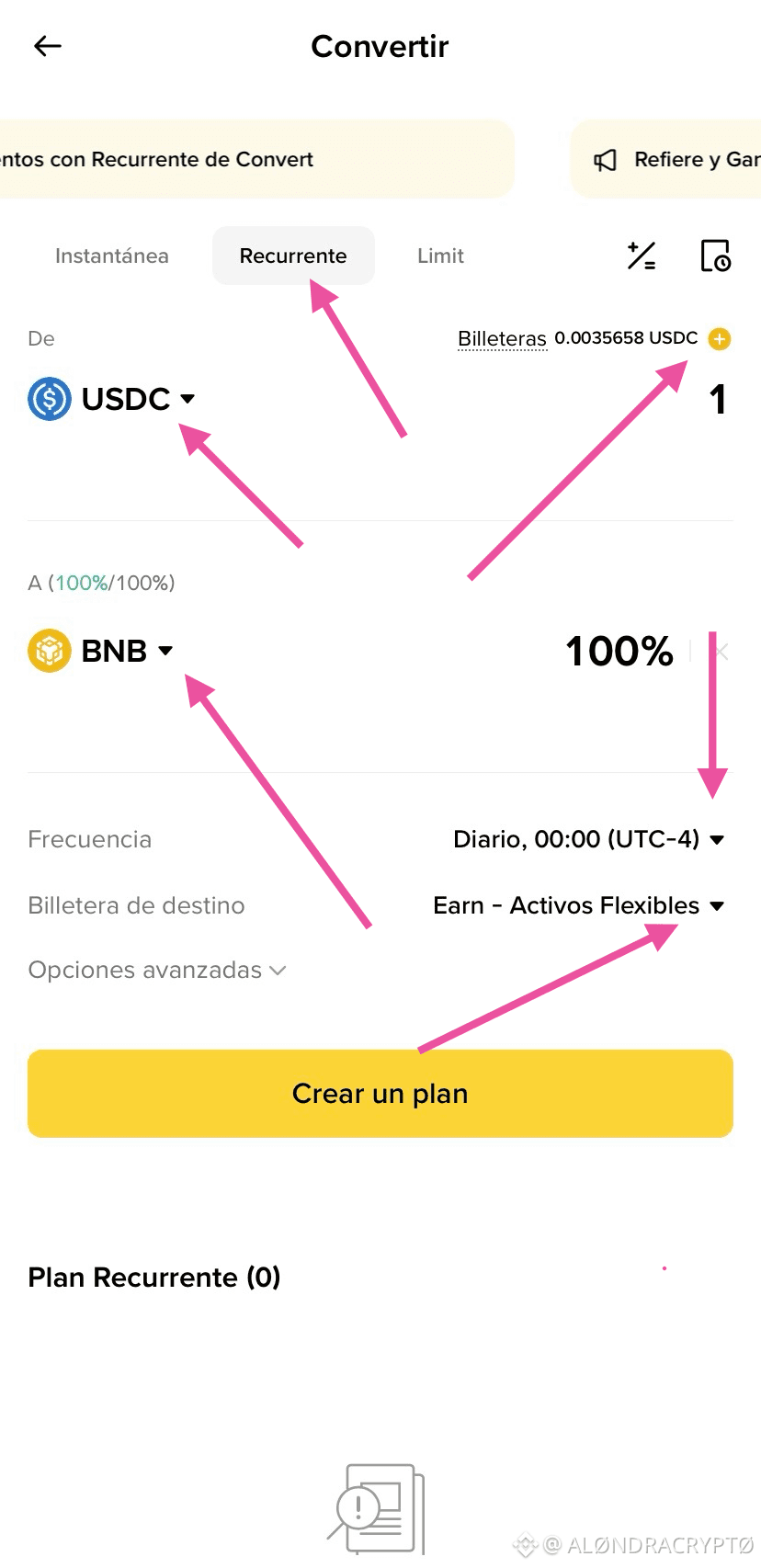This screenshot has width=761, height=1568.
Task: Open the USDC currency selector dropdown
Action: pyautogui.click(x=188, y=399)
